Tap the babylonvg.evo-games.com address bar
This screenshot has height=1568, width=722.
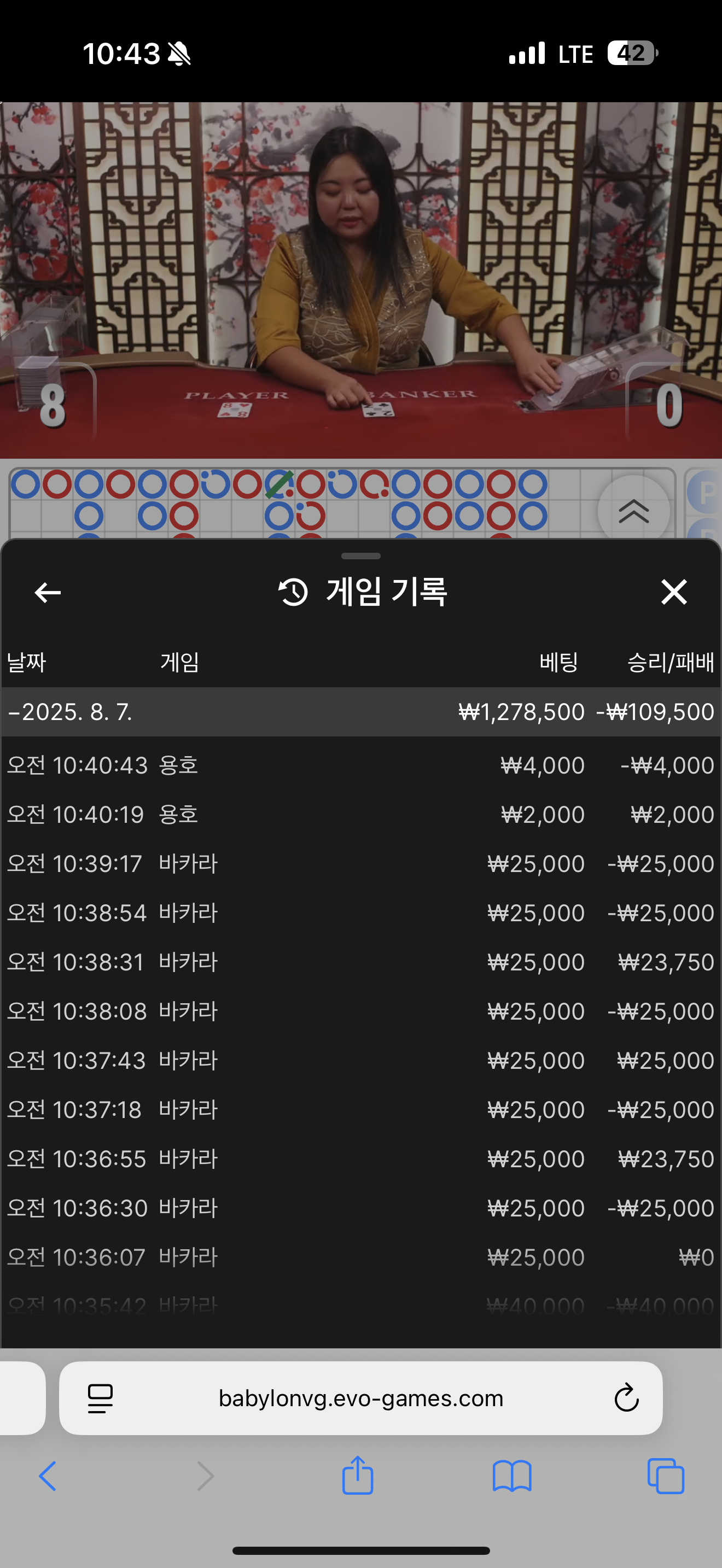360,1399
